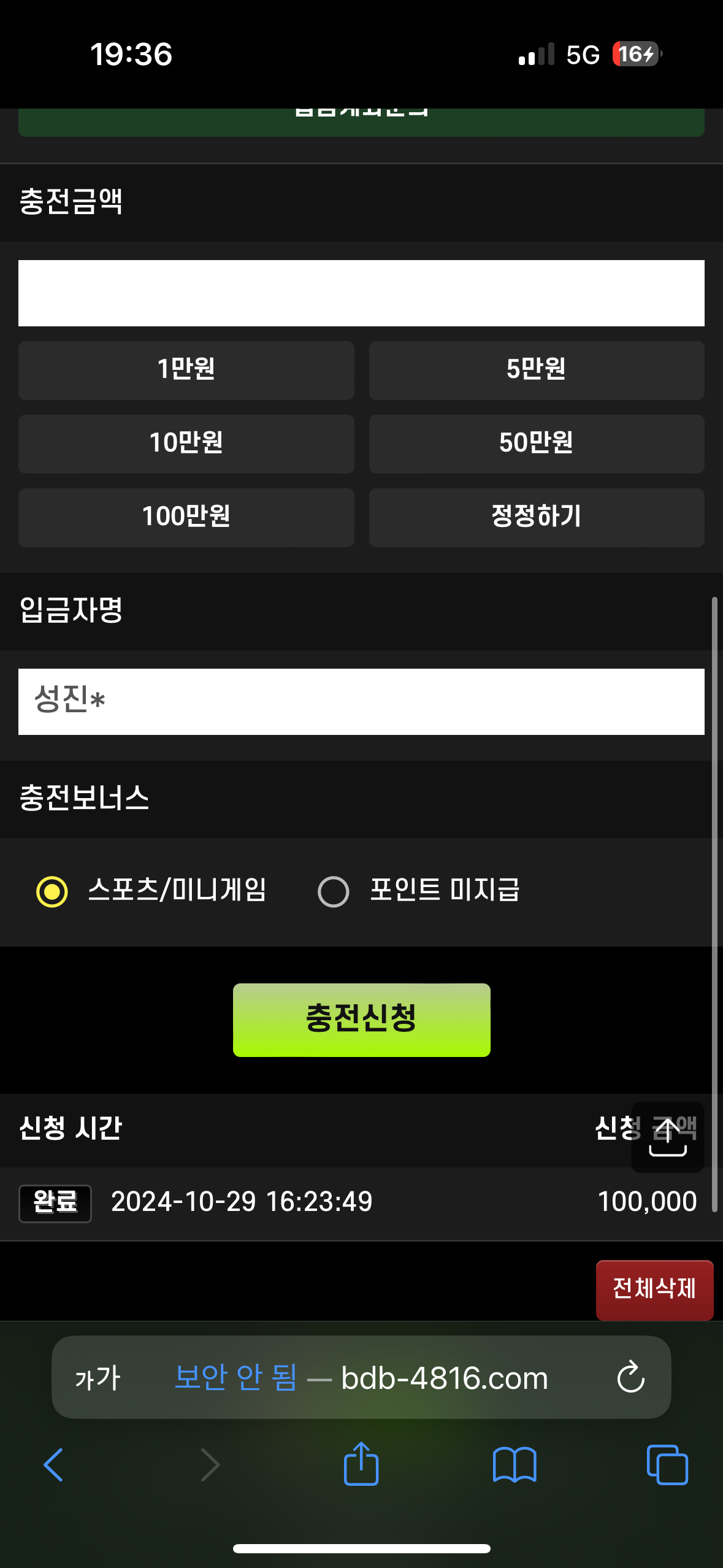This screenshot has width=723, height=1568.
Task: Go back to the previous page
Action: coord(53,1465)
